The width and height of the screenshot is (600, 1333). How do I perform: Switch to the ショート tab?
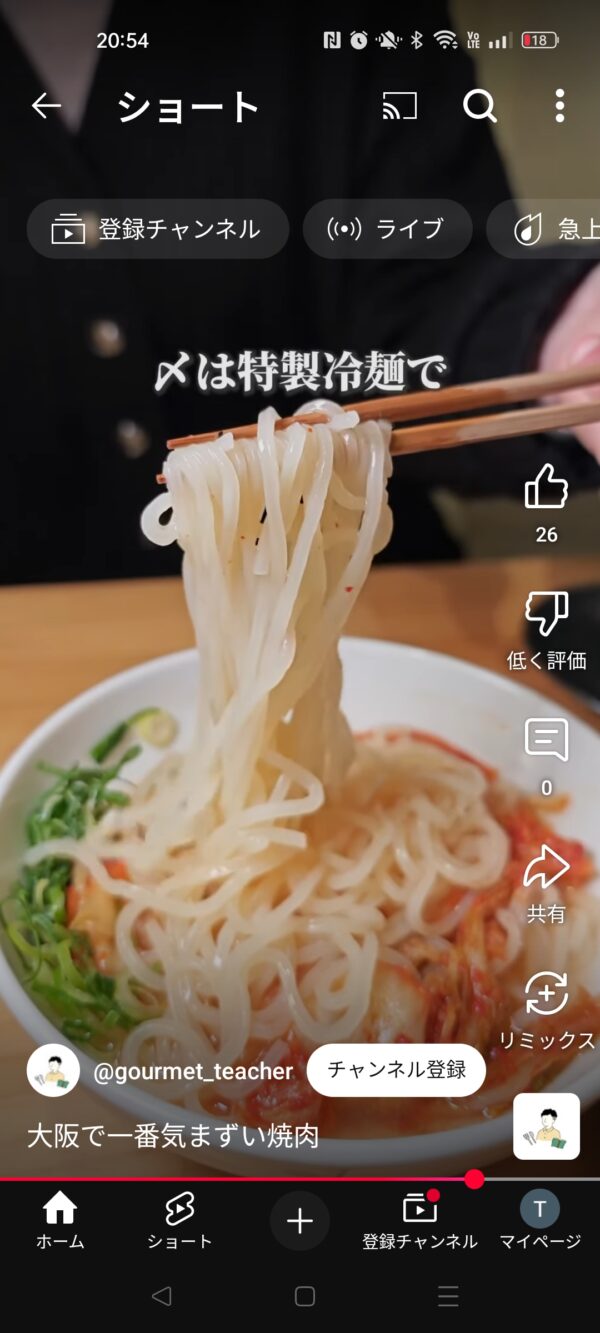pos(180,1221)
